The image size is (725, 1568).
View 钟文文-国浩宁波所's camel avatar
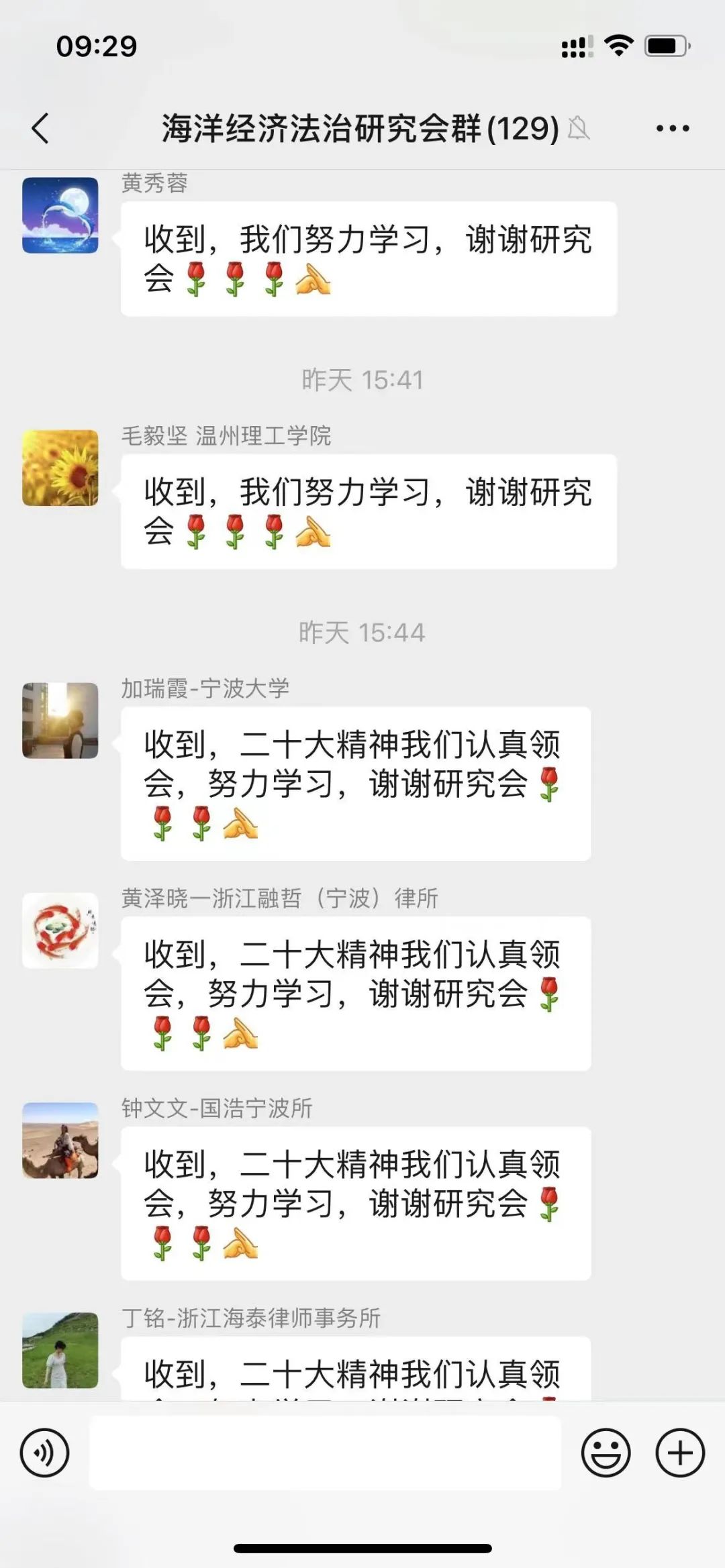coord(60,1141)
